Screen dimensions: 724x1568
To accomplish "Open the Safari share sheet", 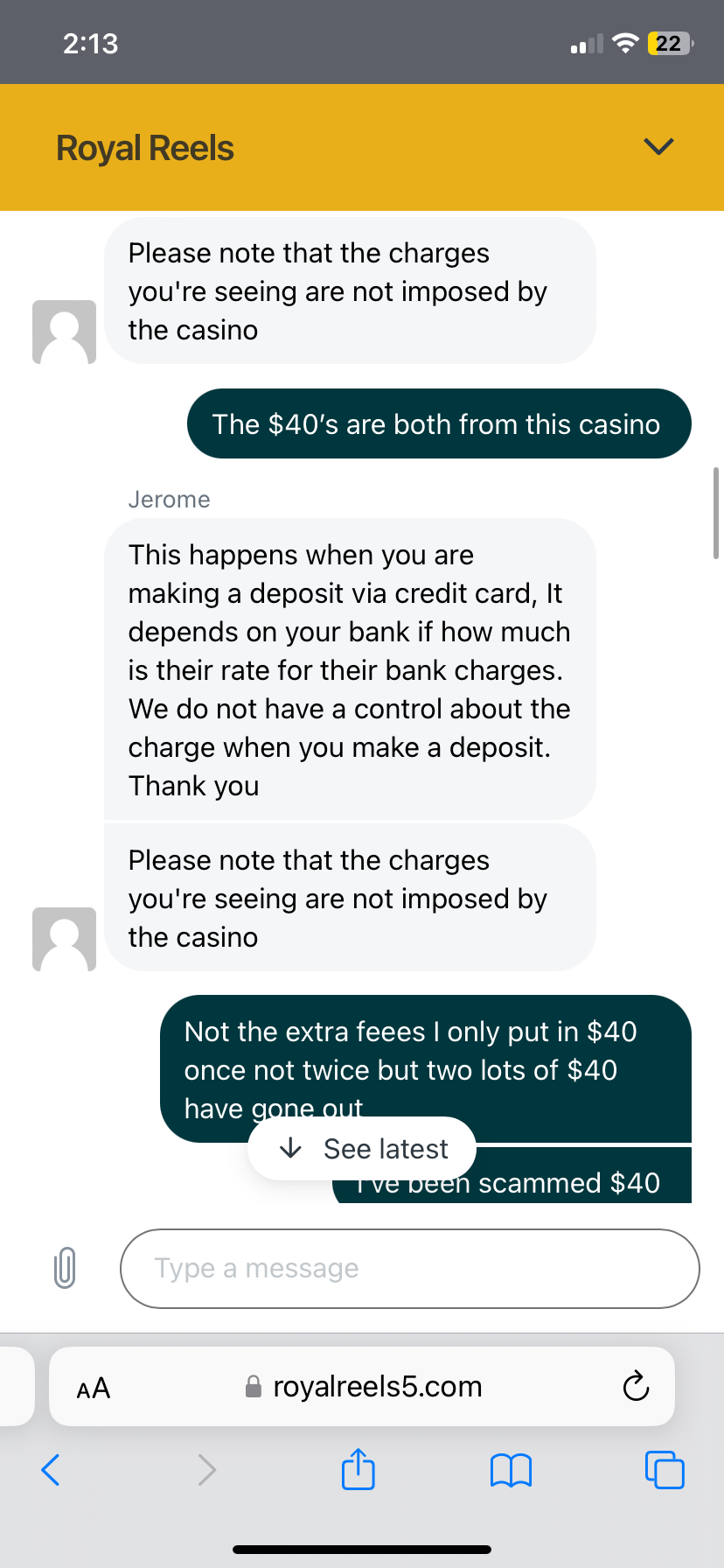I will (359, 1469).
